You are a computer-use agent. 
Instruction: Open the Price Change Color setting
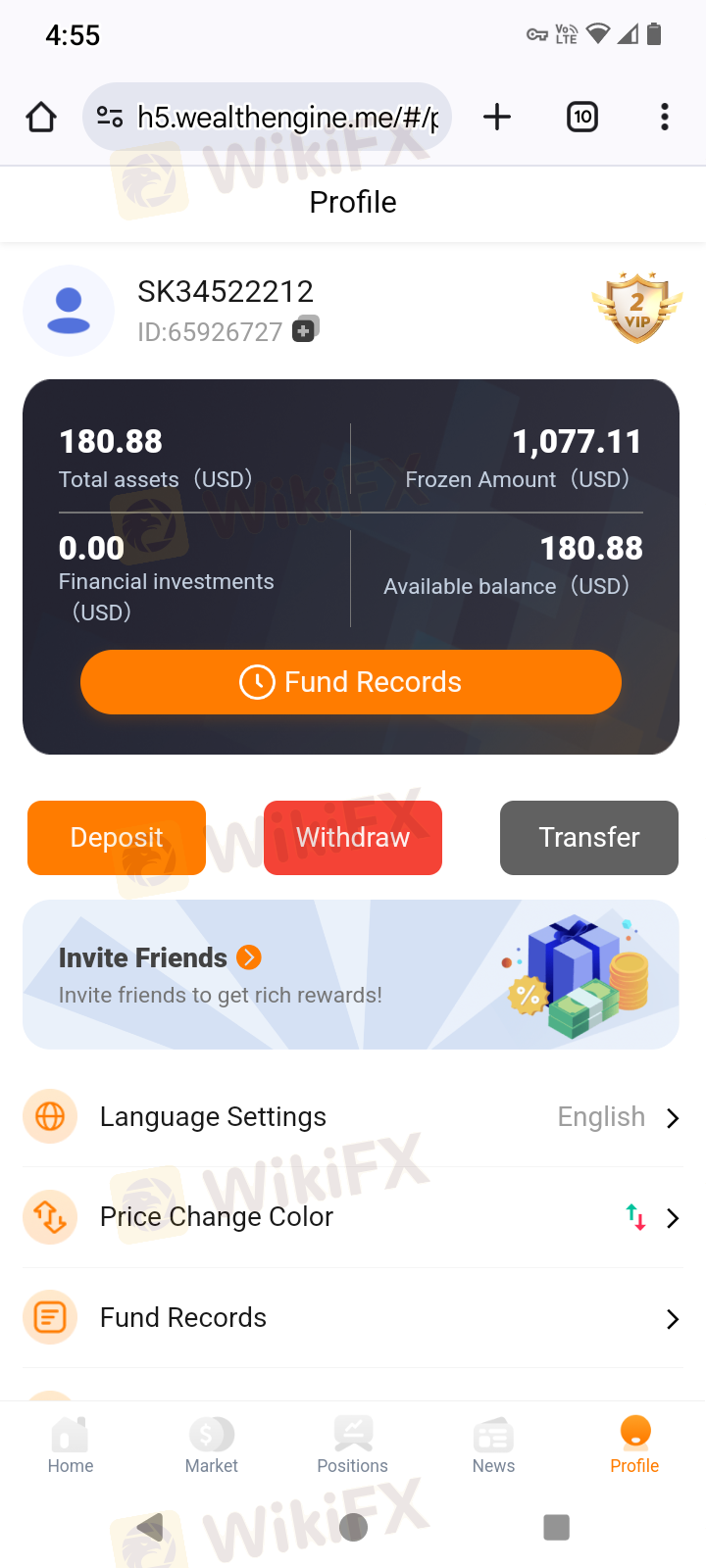point(351,1217)
